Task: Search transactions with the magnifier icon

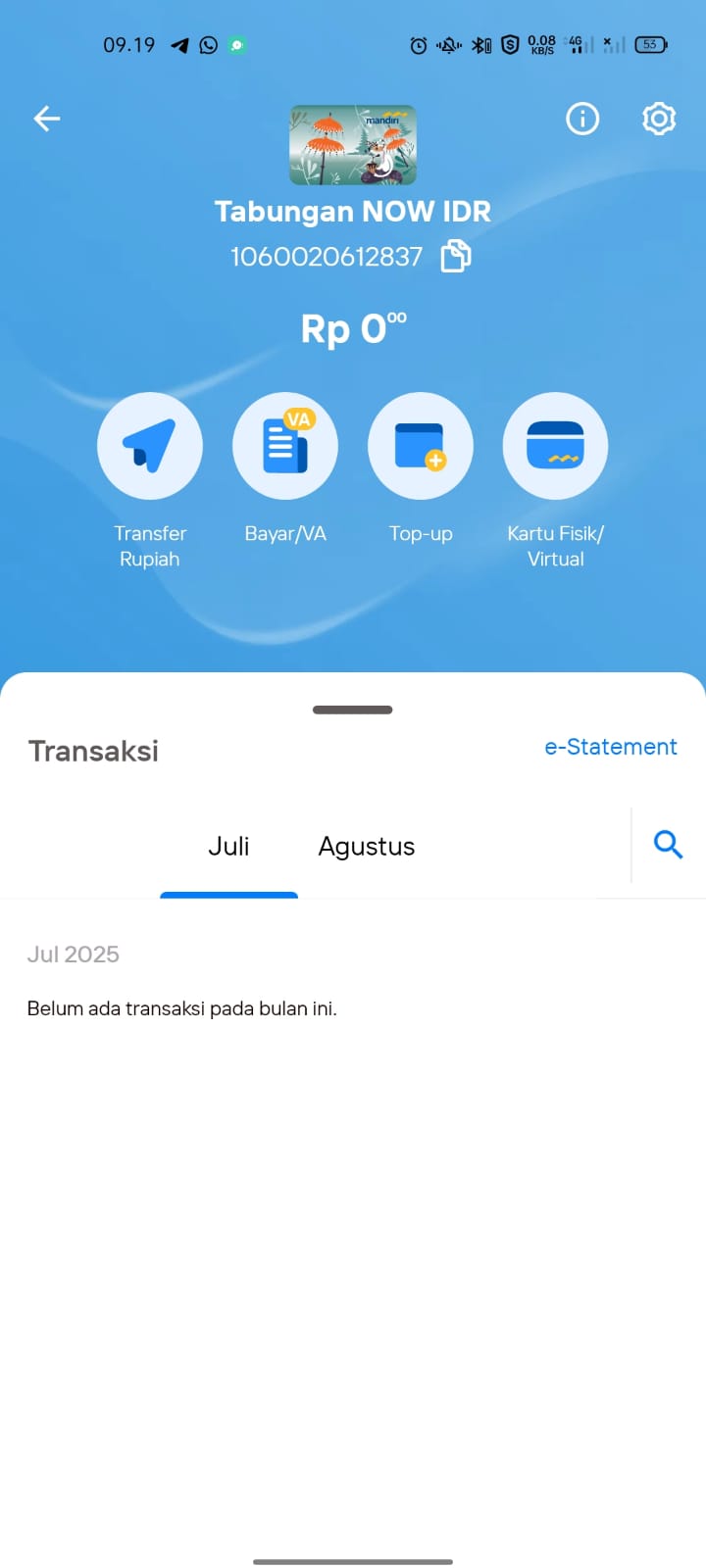Action: pos(669,845)
